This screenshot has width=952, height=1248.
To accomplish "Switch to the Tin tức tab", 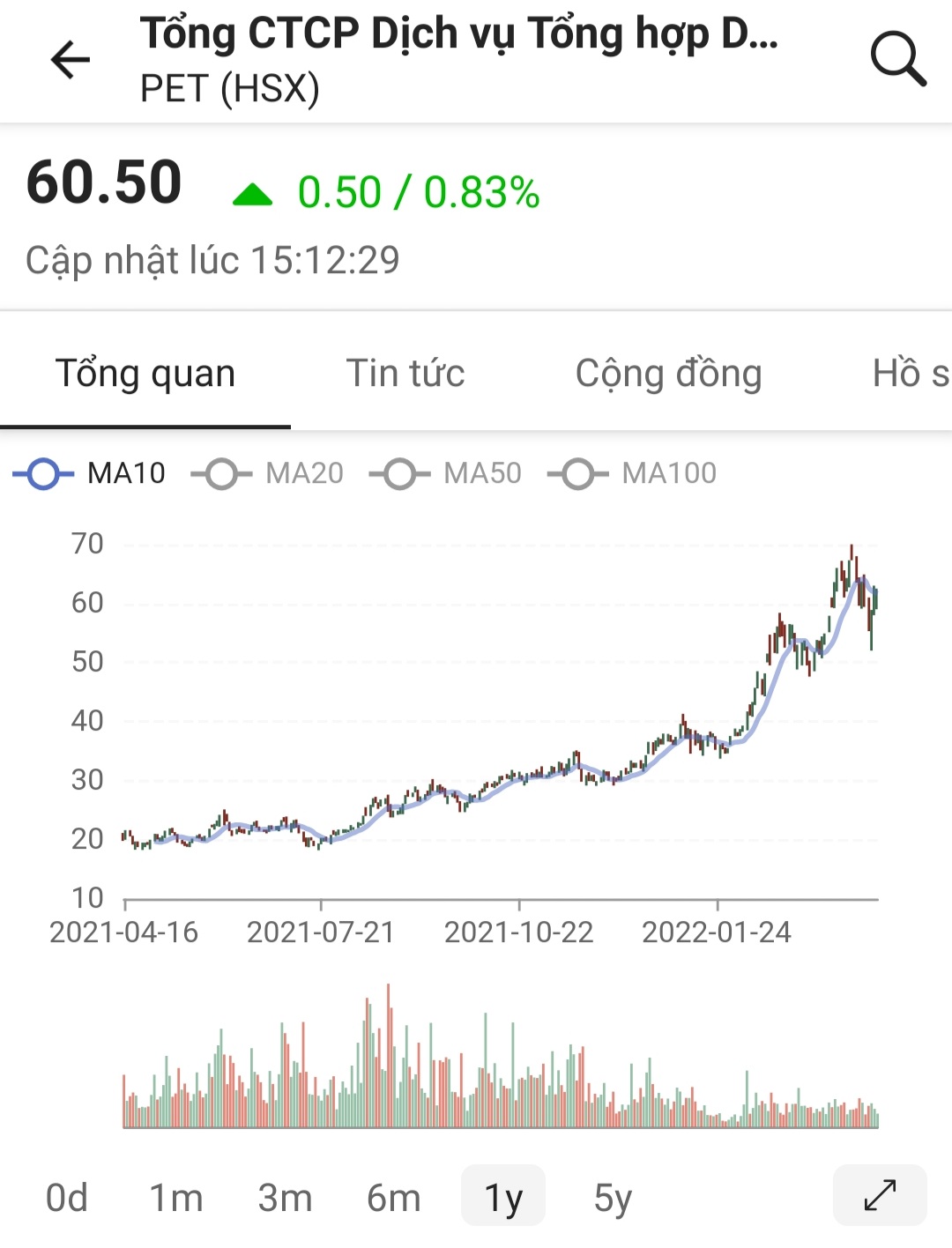I will click(405, 374).
